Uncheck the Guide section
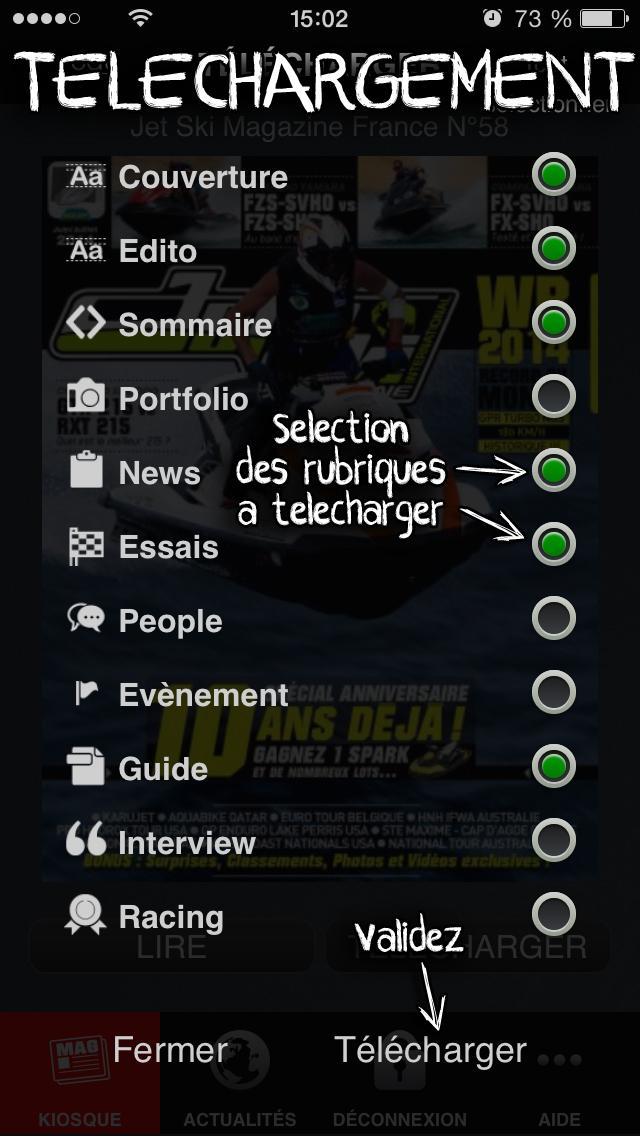This screenshot has width=640, height=1136. pyautogui.click(x=553, y=767)
